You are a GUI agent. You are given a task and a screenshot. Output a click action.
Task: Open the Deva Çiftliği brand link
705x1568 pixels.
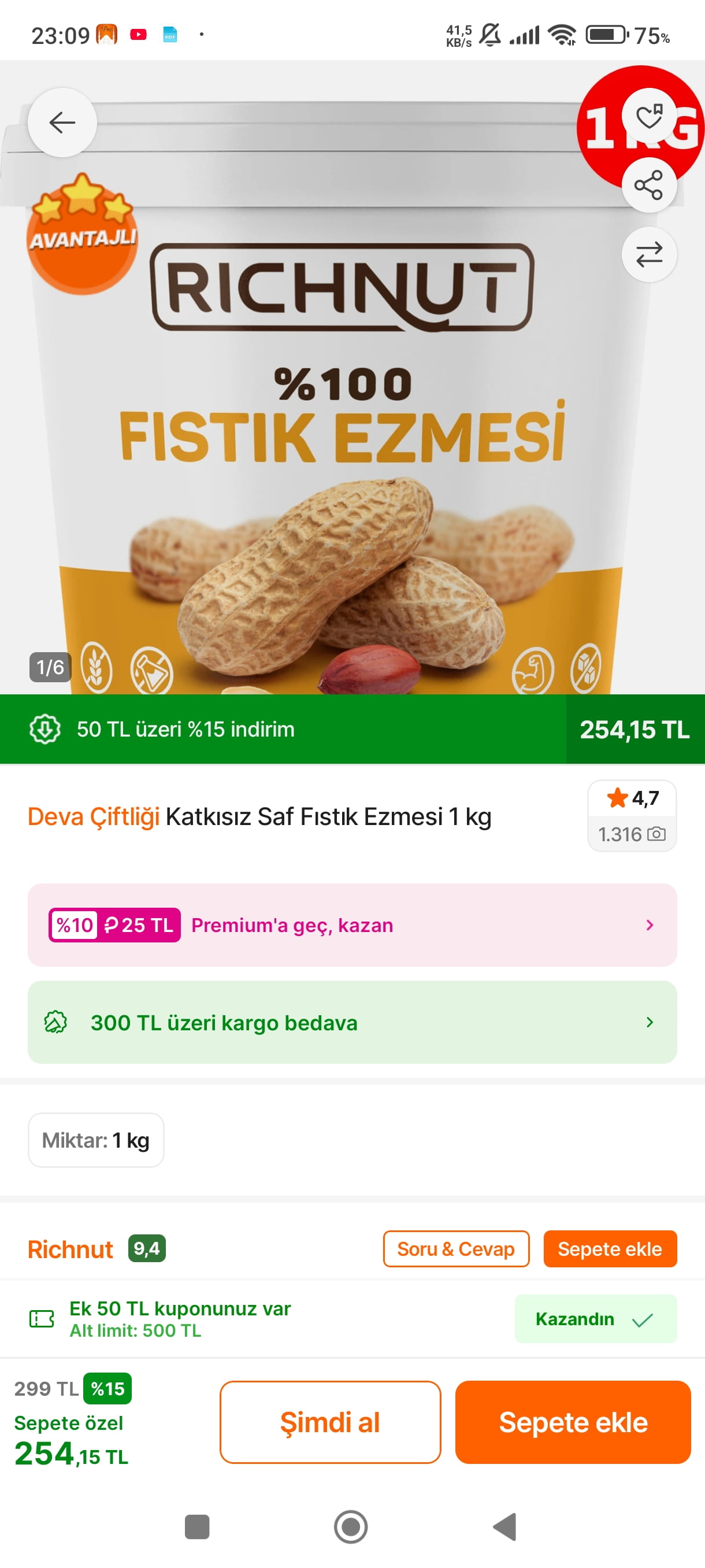[x=94, y=817]
